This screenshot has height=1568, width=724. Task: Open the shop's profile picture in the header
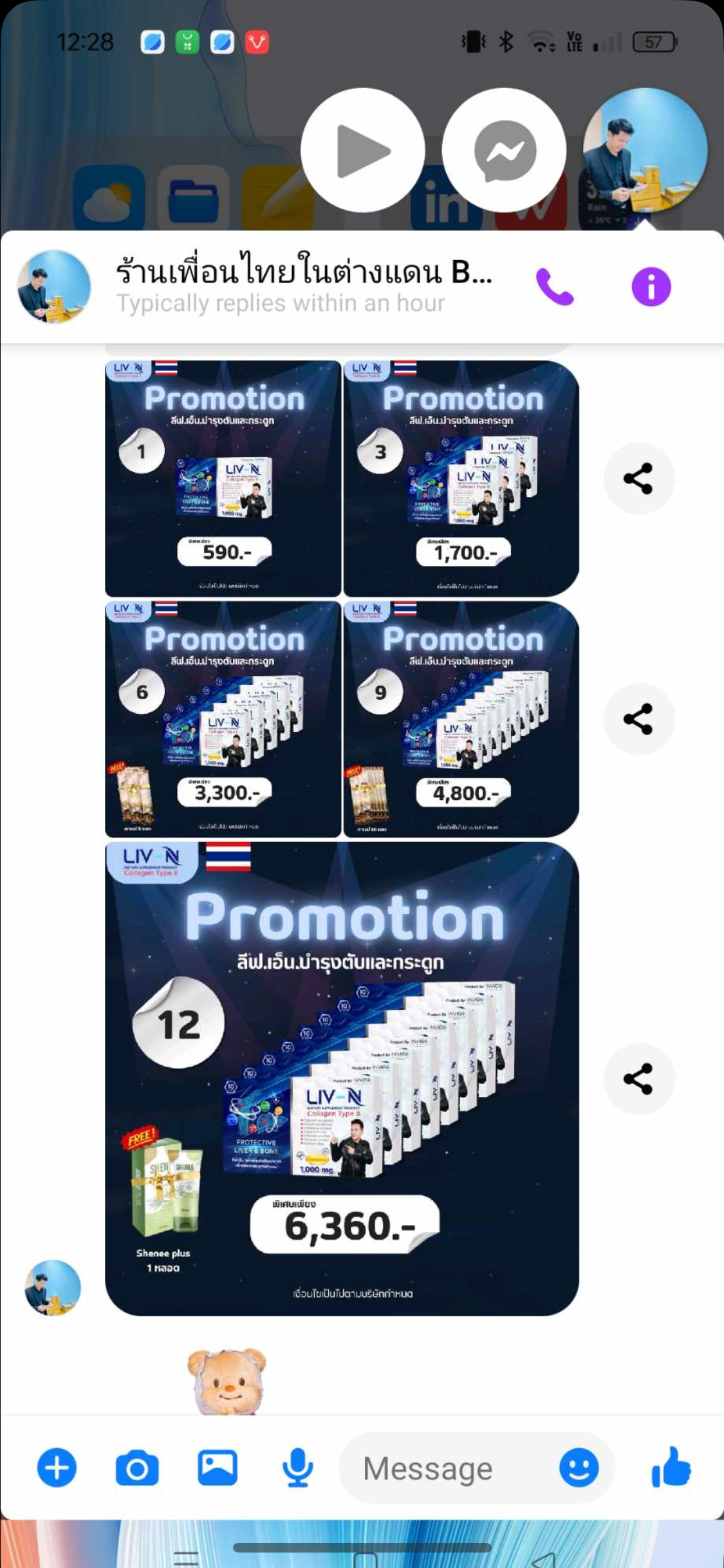point(54,286)
